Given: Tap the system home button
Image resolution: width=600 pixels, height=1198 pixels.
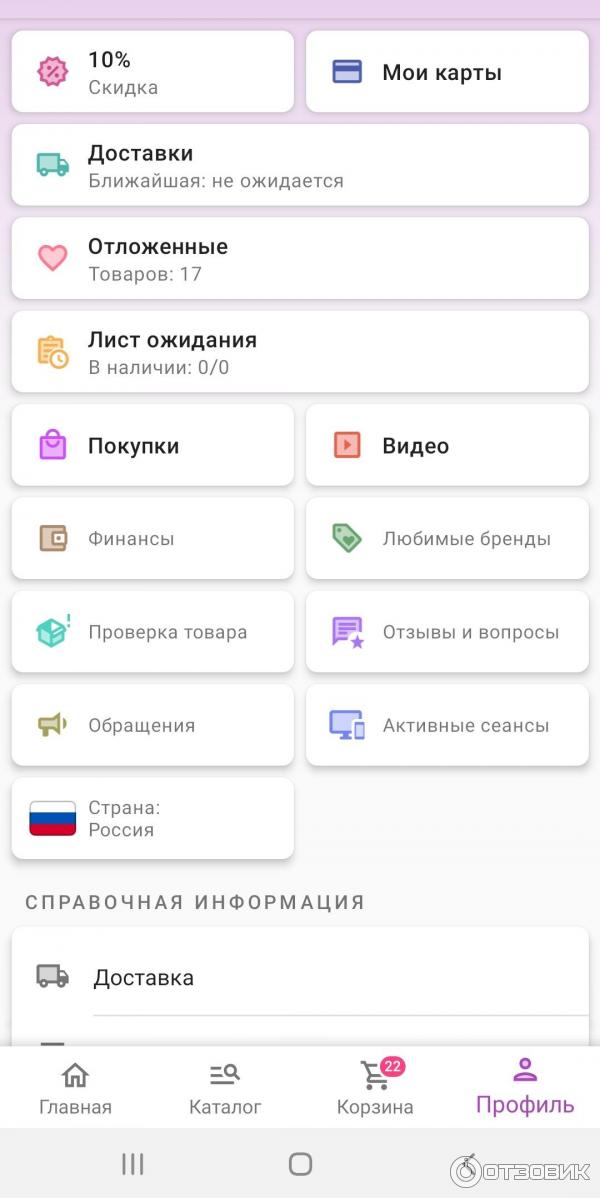Looking at the screenshot, I should (300, 1164).
